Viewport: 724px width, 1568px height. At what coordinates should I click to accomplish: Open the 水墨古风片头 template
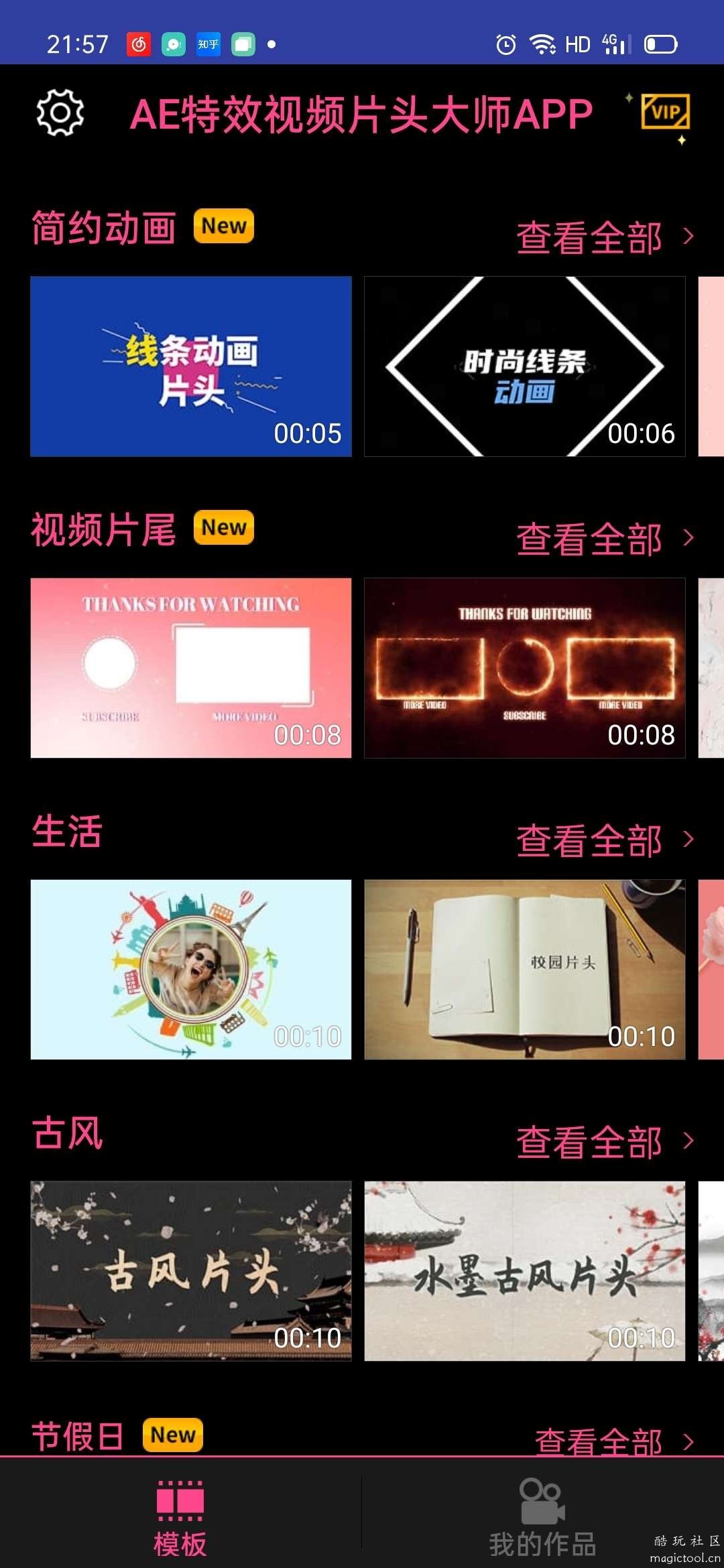pyautogui.click(x=524, y=1271)
